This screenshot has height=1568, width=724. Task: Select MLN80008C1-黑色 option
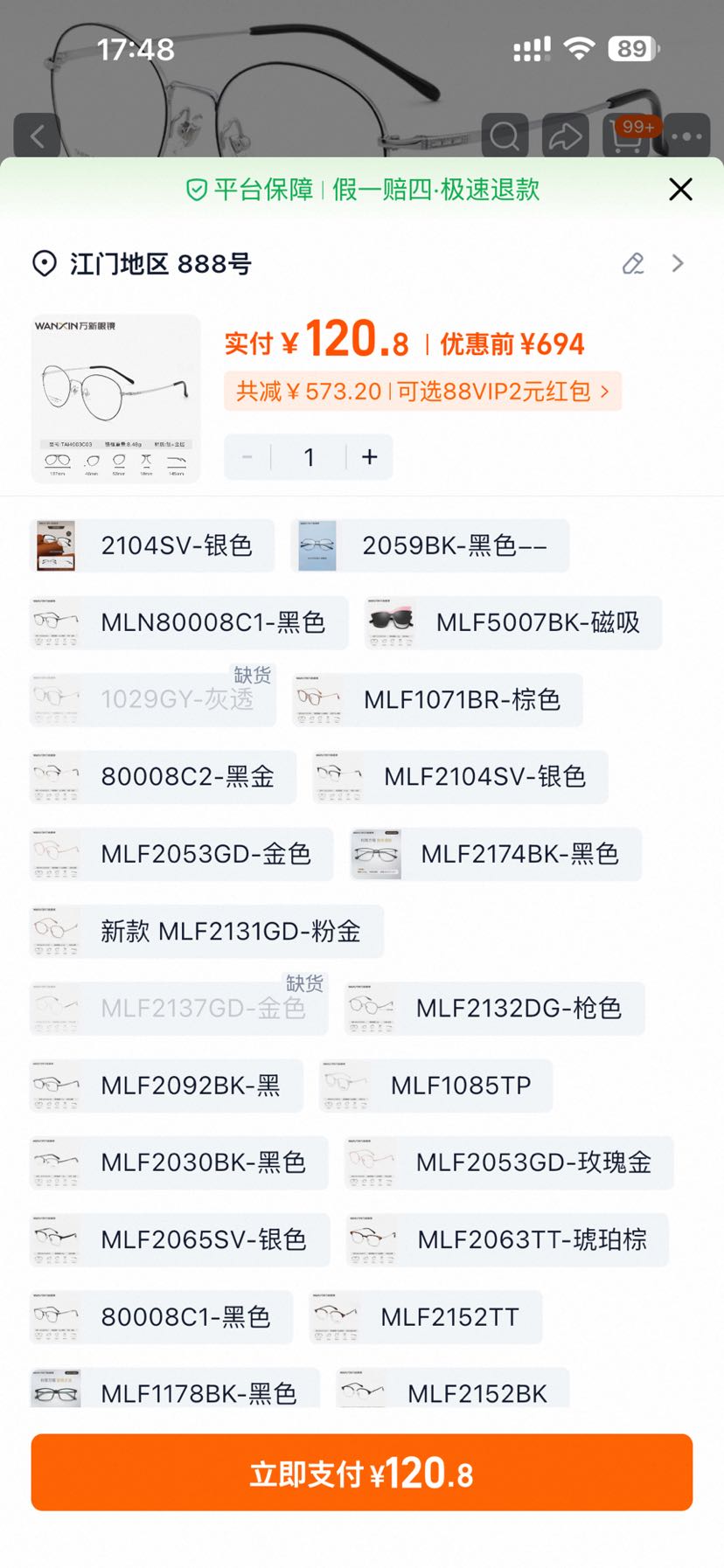190,622
